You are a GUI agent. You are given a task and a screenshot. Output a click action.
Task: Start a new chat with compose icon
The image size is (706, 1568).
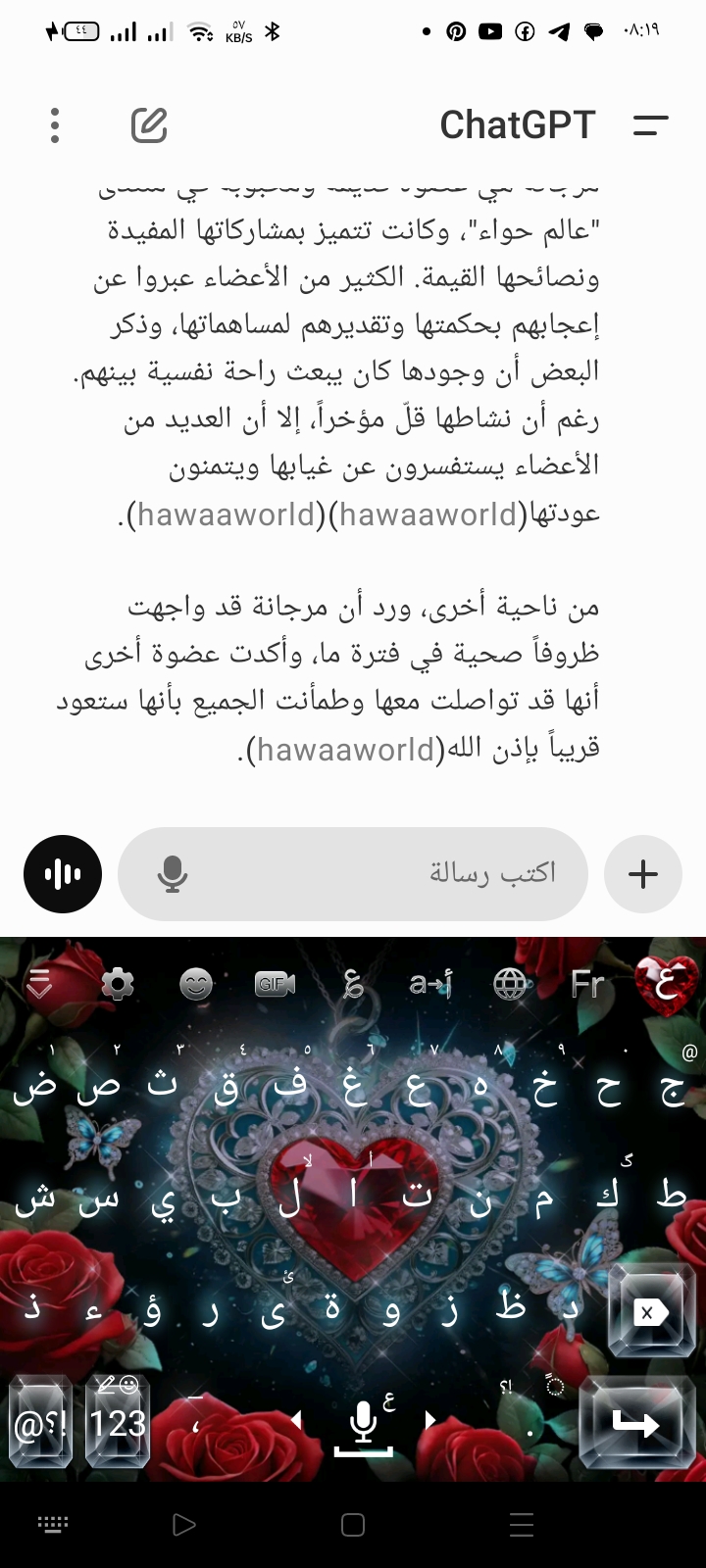(149, 125)
